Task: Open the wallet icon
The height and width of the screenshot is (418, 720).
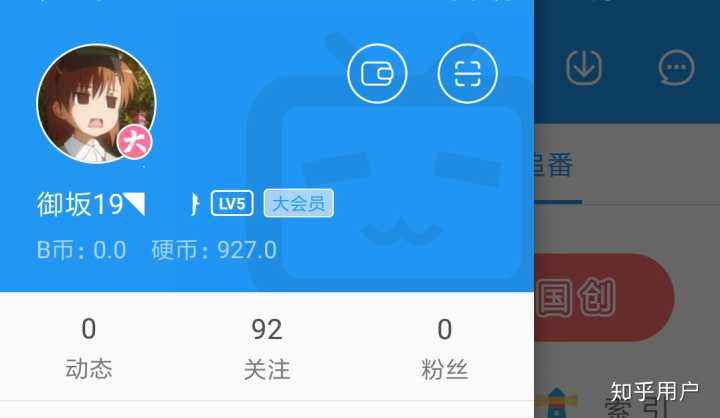Action: tap(377, 73)
